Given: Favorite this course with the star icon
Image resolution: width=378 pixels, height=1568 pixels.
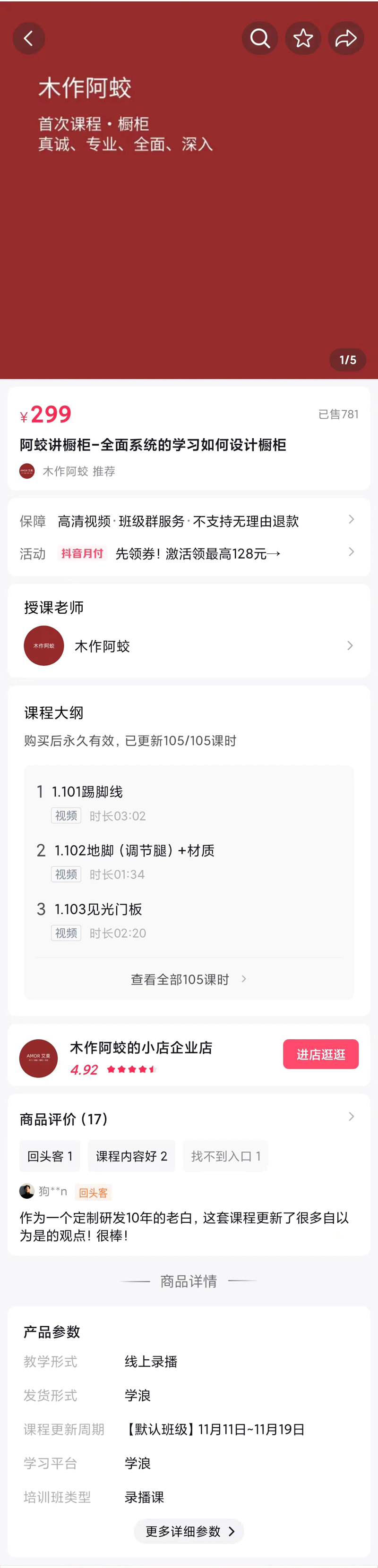Looking at the screenshot, I should coord(303,38).
